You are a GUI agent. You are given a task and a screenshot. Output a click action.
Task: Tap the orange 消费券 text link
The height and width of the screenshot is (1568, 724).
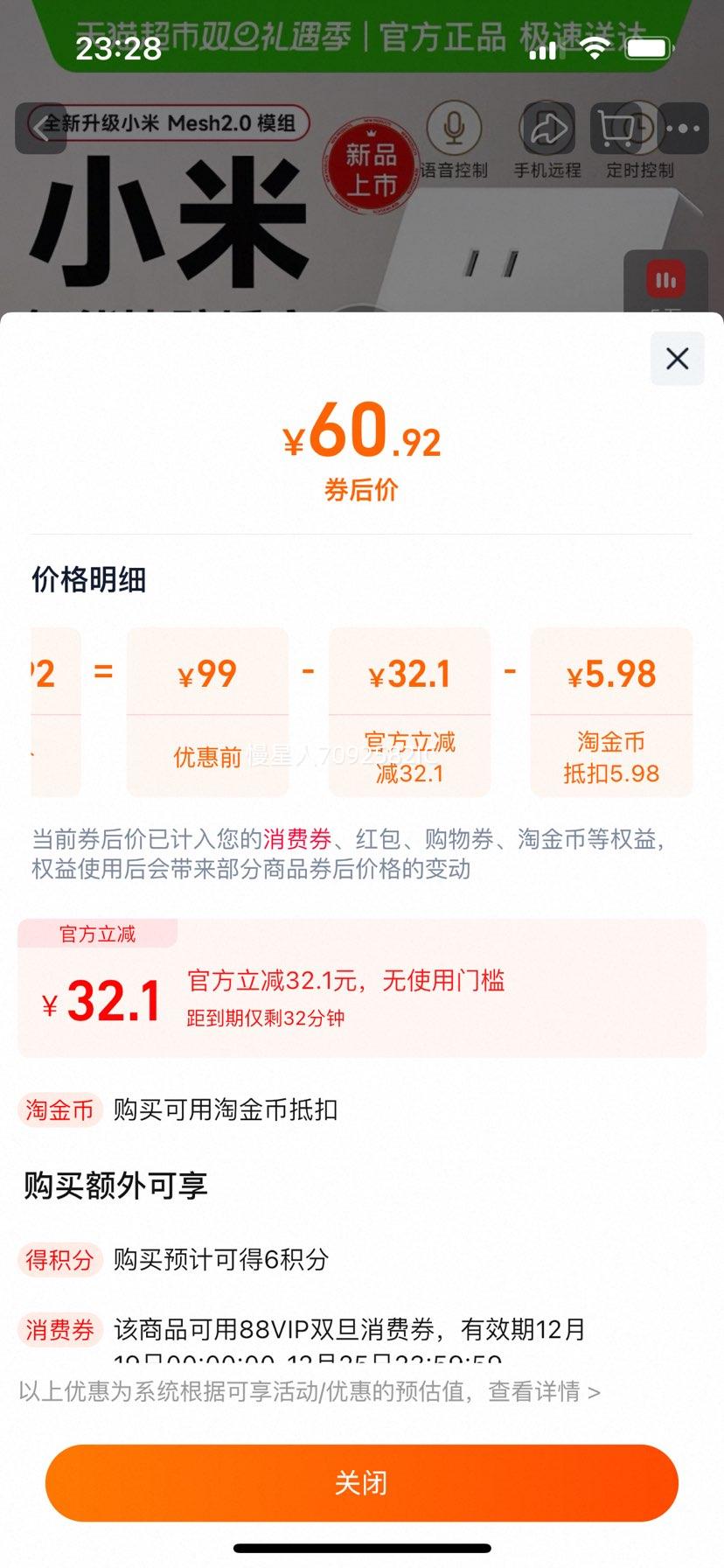(x=299, y=837)
